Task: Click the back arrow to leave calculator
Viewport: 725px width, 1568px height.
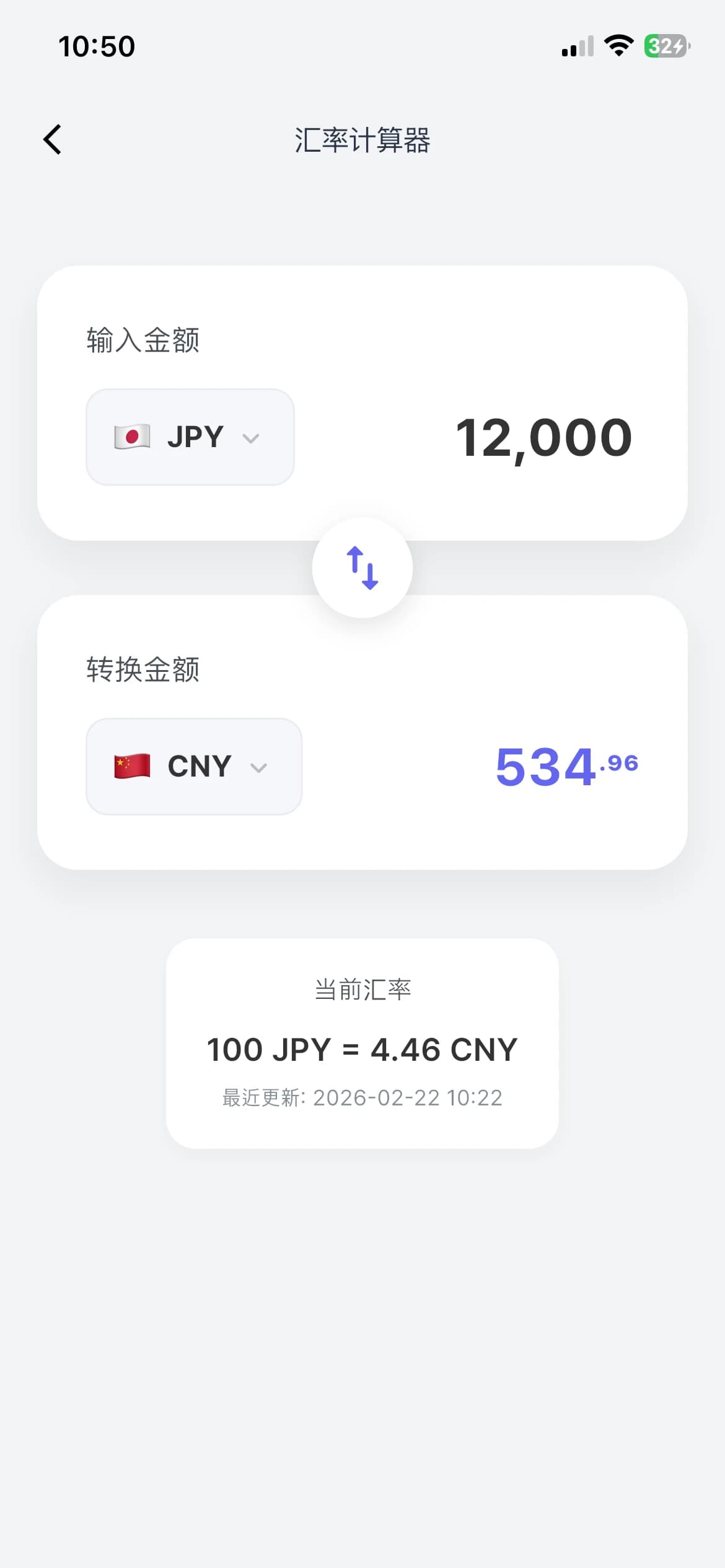Action: [52, 139]
